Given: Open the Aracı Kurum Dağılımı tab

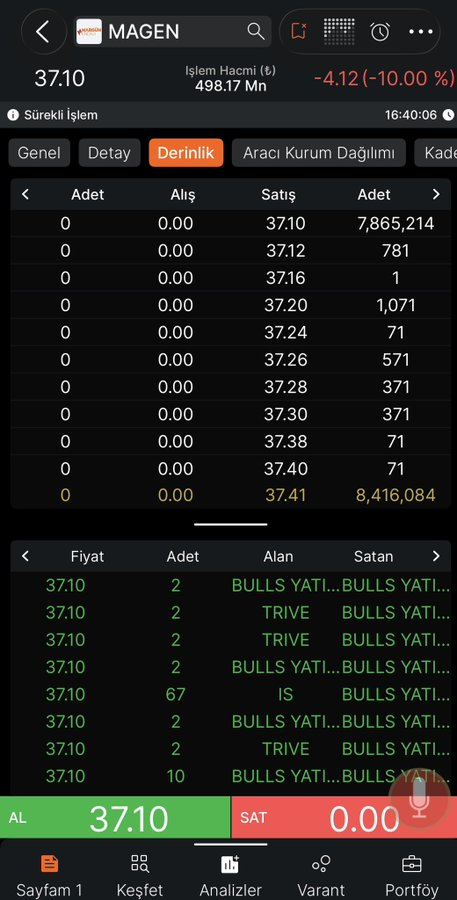Looking at the screenshot, I should coord(319,153).
